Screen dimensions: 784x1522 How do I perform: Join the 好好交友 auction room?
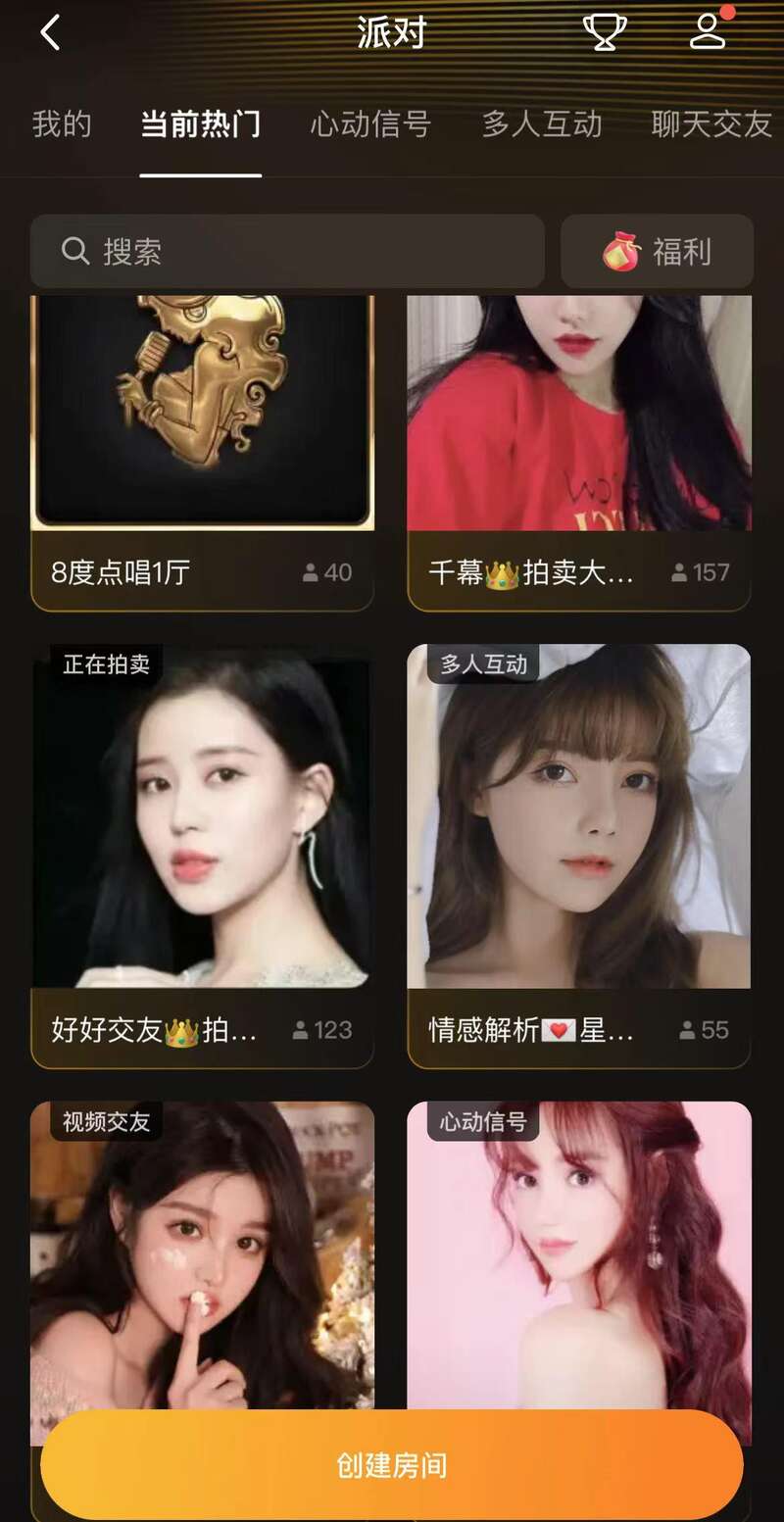click(202, 853)
